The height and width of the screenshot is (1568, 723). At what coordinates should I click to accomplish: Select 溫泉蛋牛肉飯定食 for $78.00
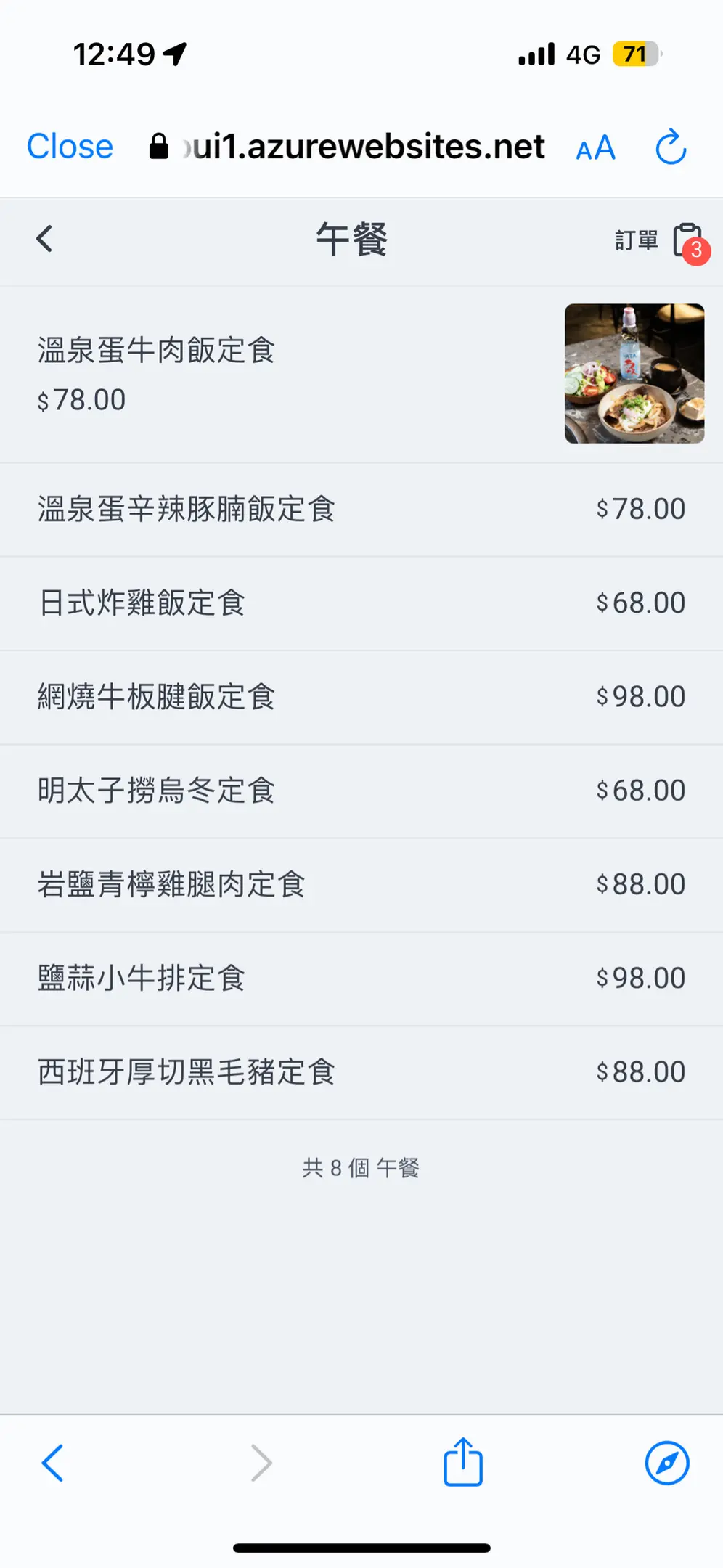361,375
